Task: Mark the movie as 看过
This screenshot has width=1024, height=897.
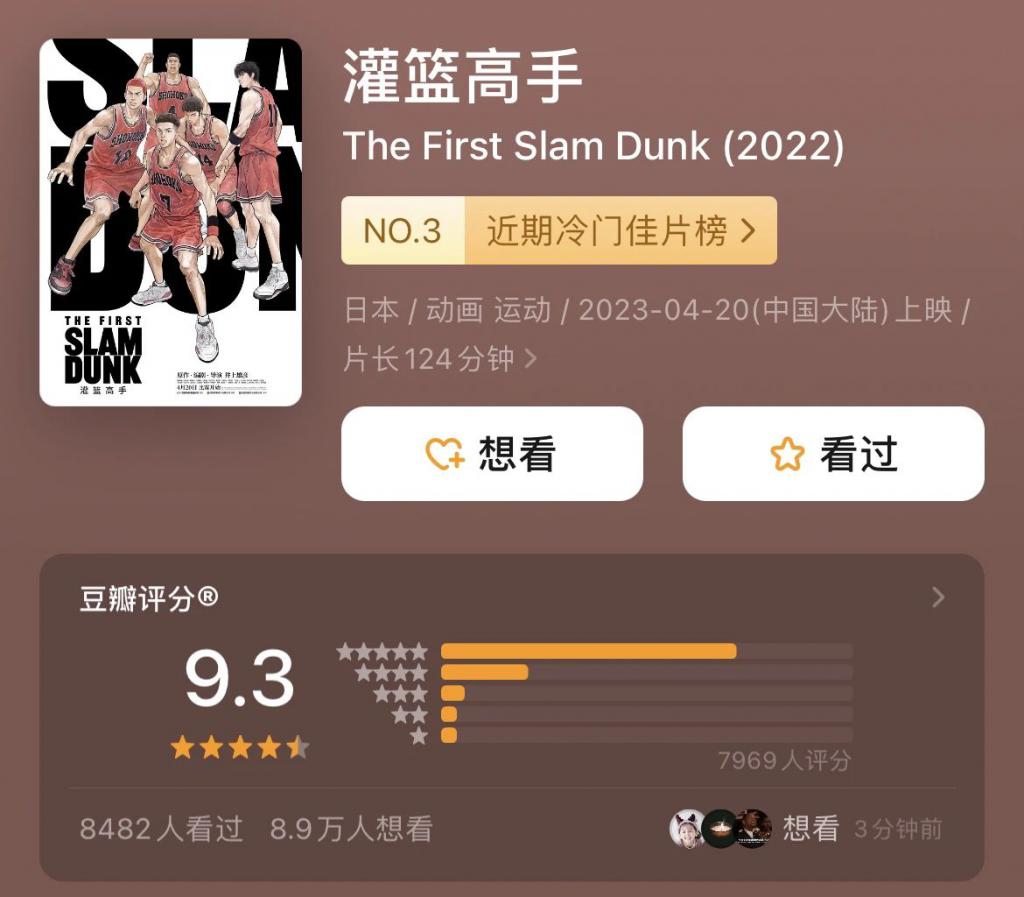Action: click(833, 454)
